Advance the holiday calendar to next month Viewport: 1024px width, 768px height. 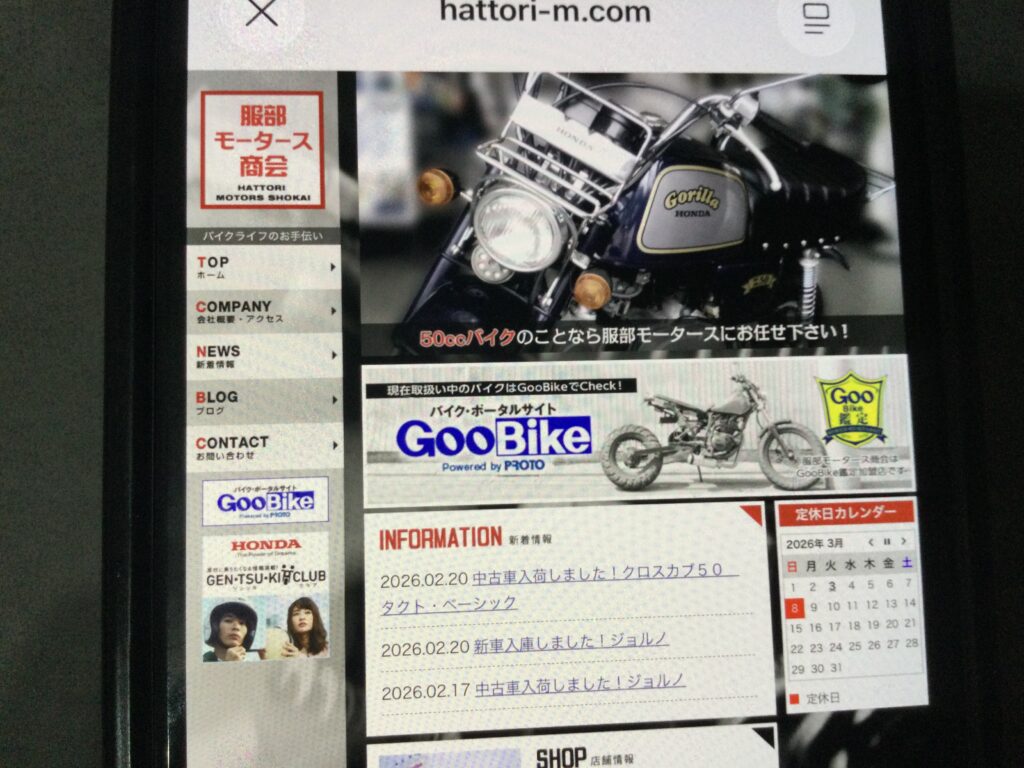click(902, 541)
